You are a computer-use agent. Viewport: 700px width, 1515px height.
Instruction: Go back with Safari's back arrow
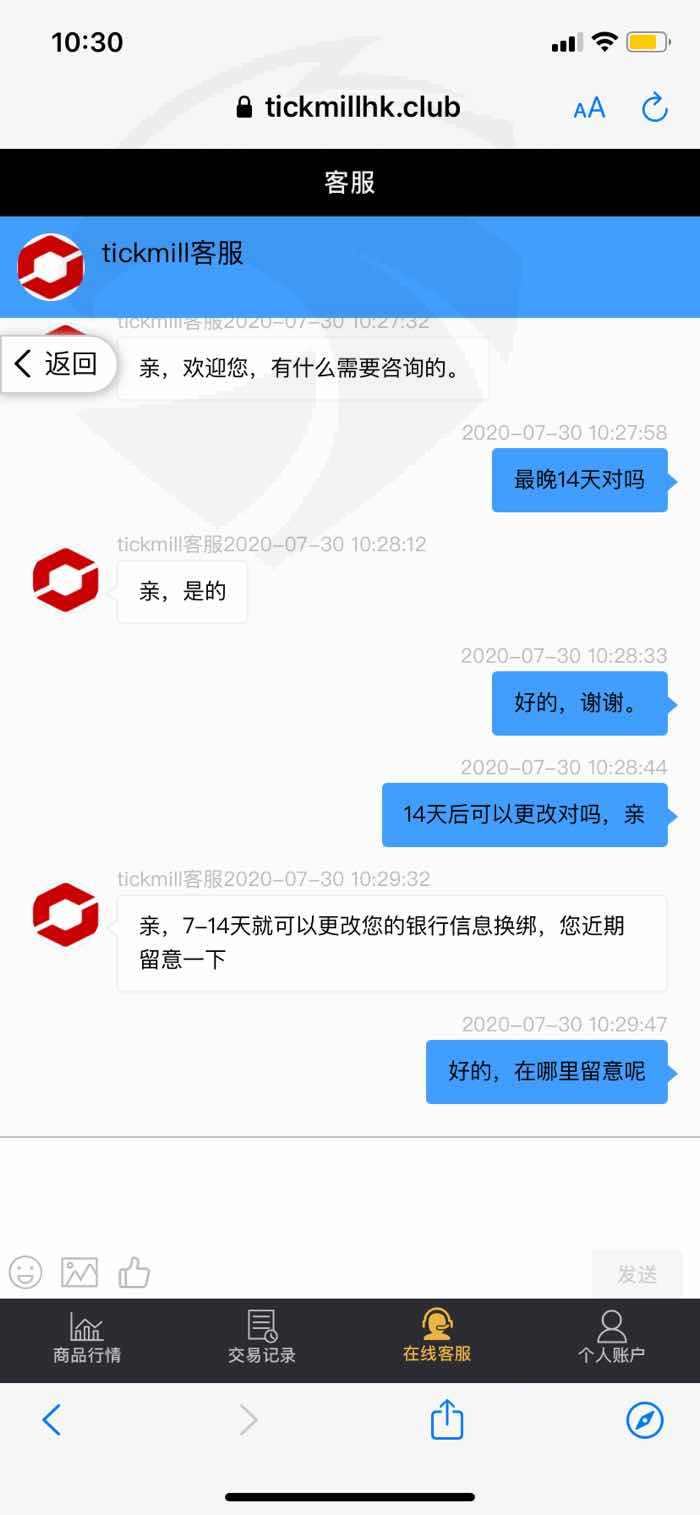point(52,1419)
